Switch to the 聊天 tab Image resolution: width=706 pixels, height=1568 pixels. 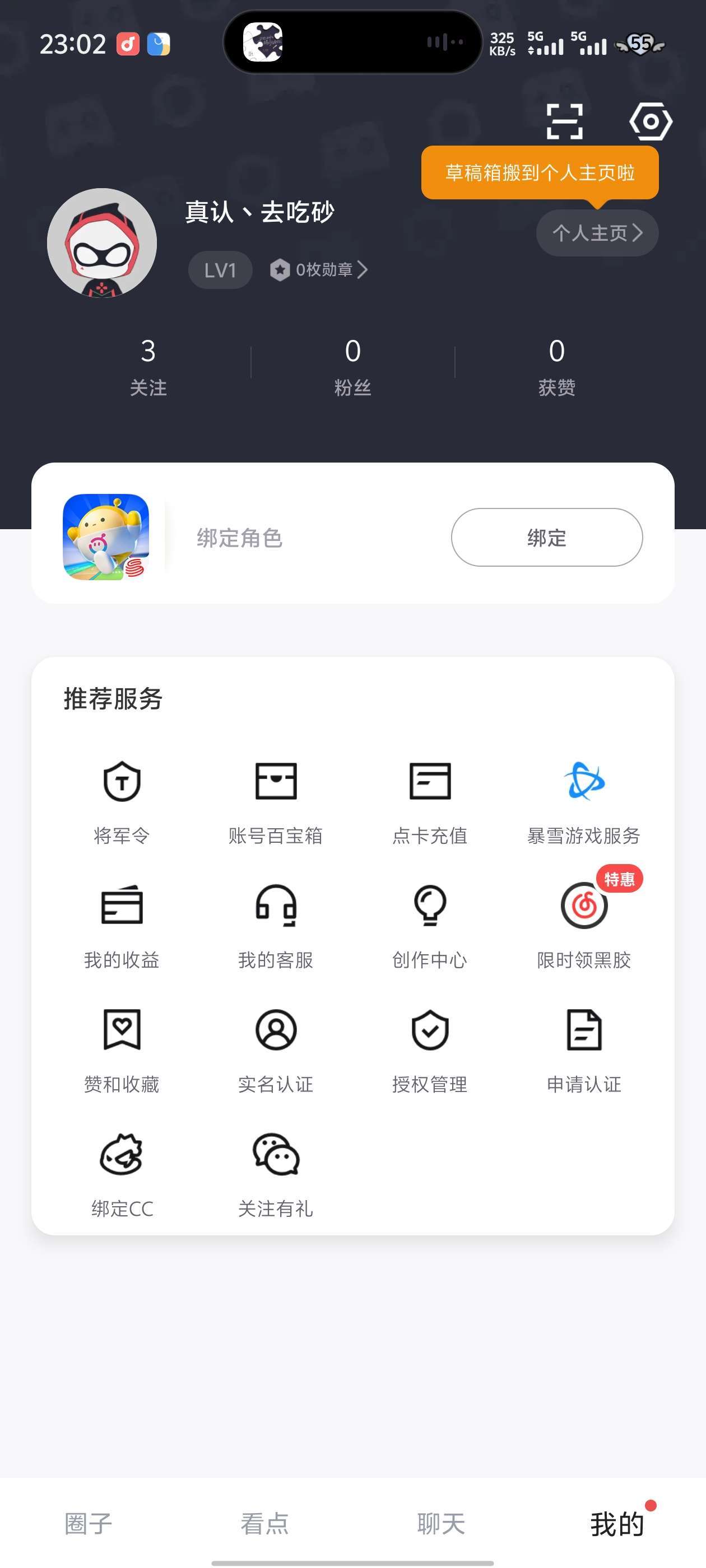point(441,1524)
